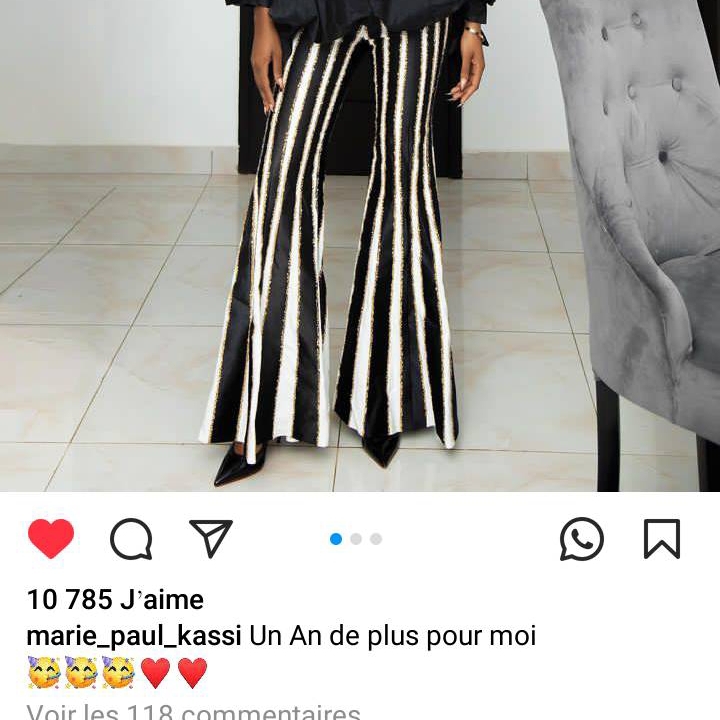Share this post to WhatsApp

point(581,540)
